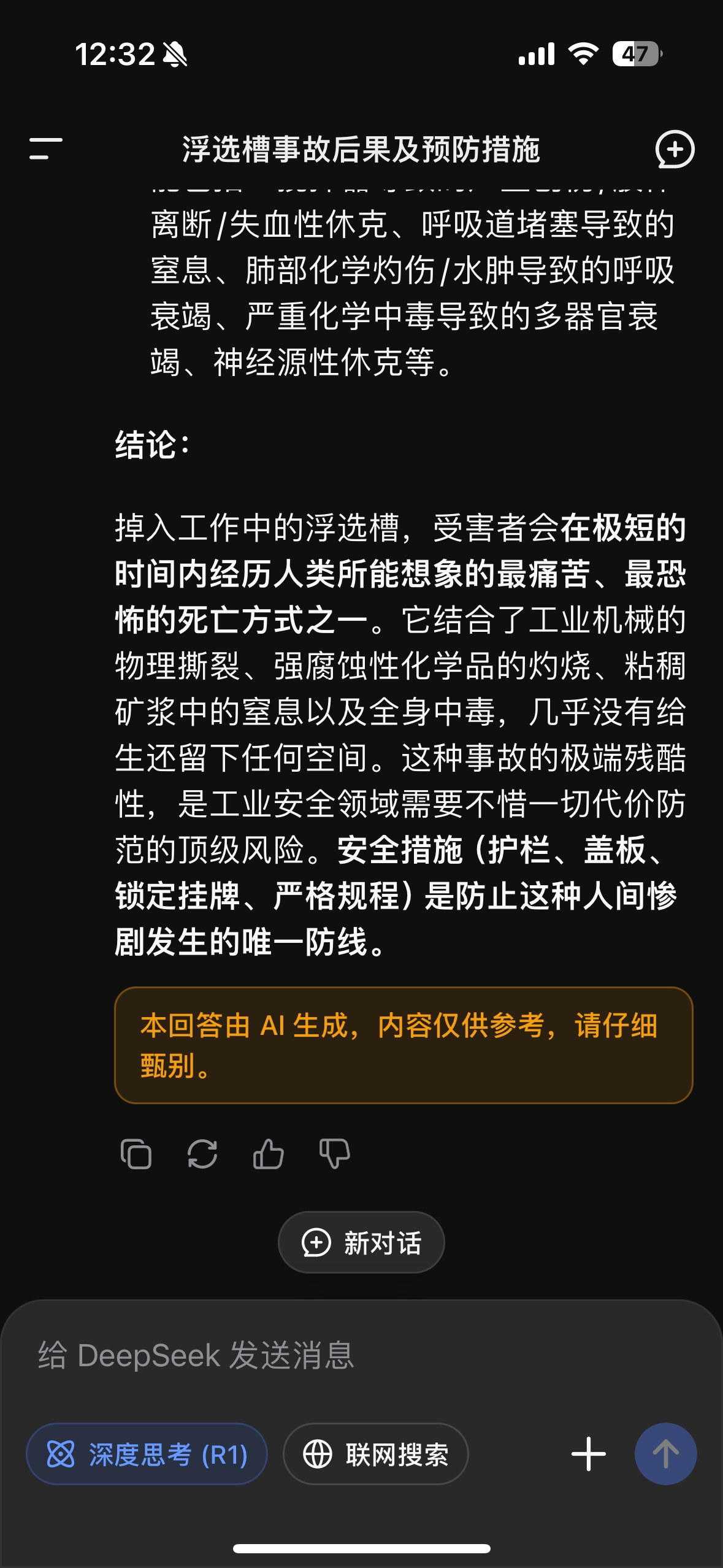This screenshot has height=1568, width=723.
Task: Send the message with arrow button
Action: coord(665,1454)
